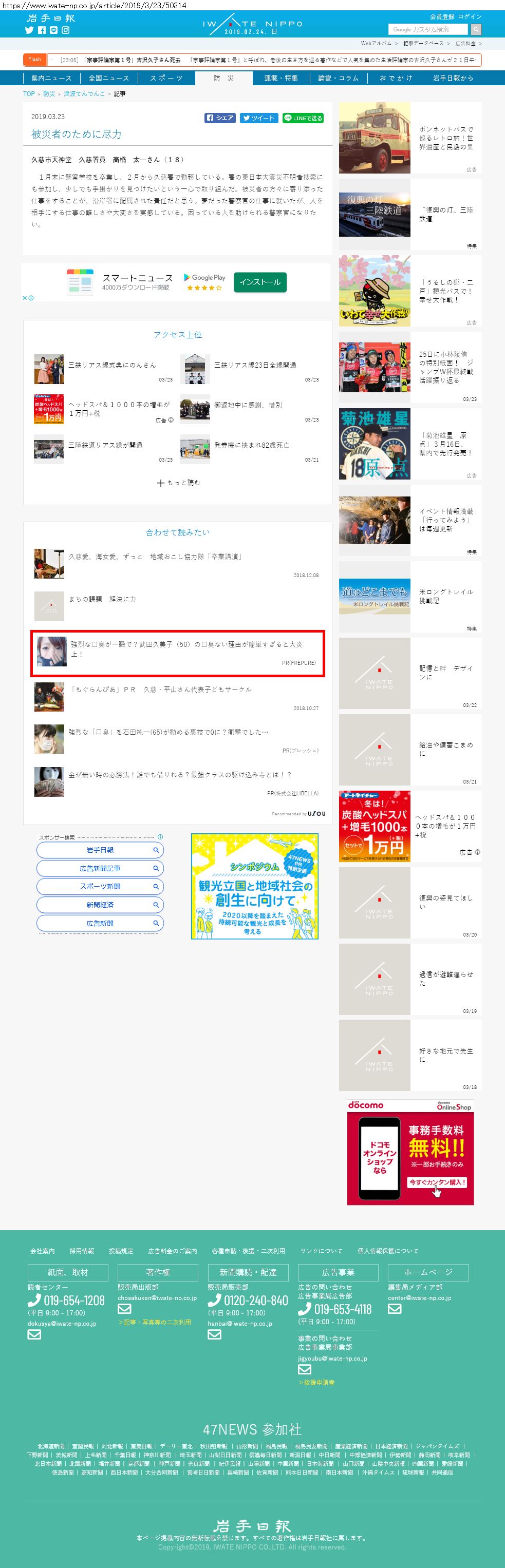Open the 著作権 footer button
This screenshot has width=505, height=1568.
click(x=158, y=1273)
